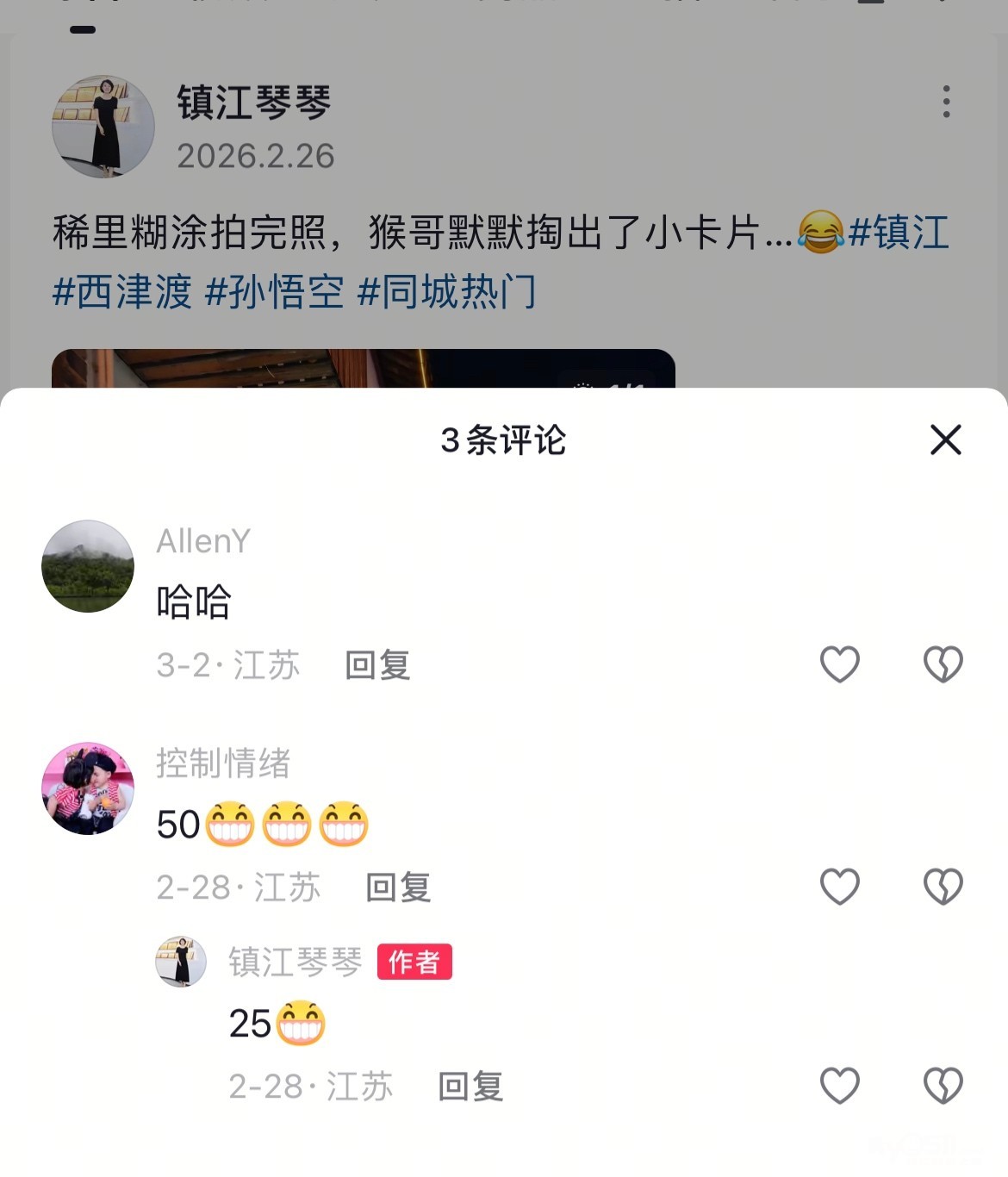Open AllenY's profile avatar

pyautogui.click(x=88, y=566)
